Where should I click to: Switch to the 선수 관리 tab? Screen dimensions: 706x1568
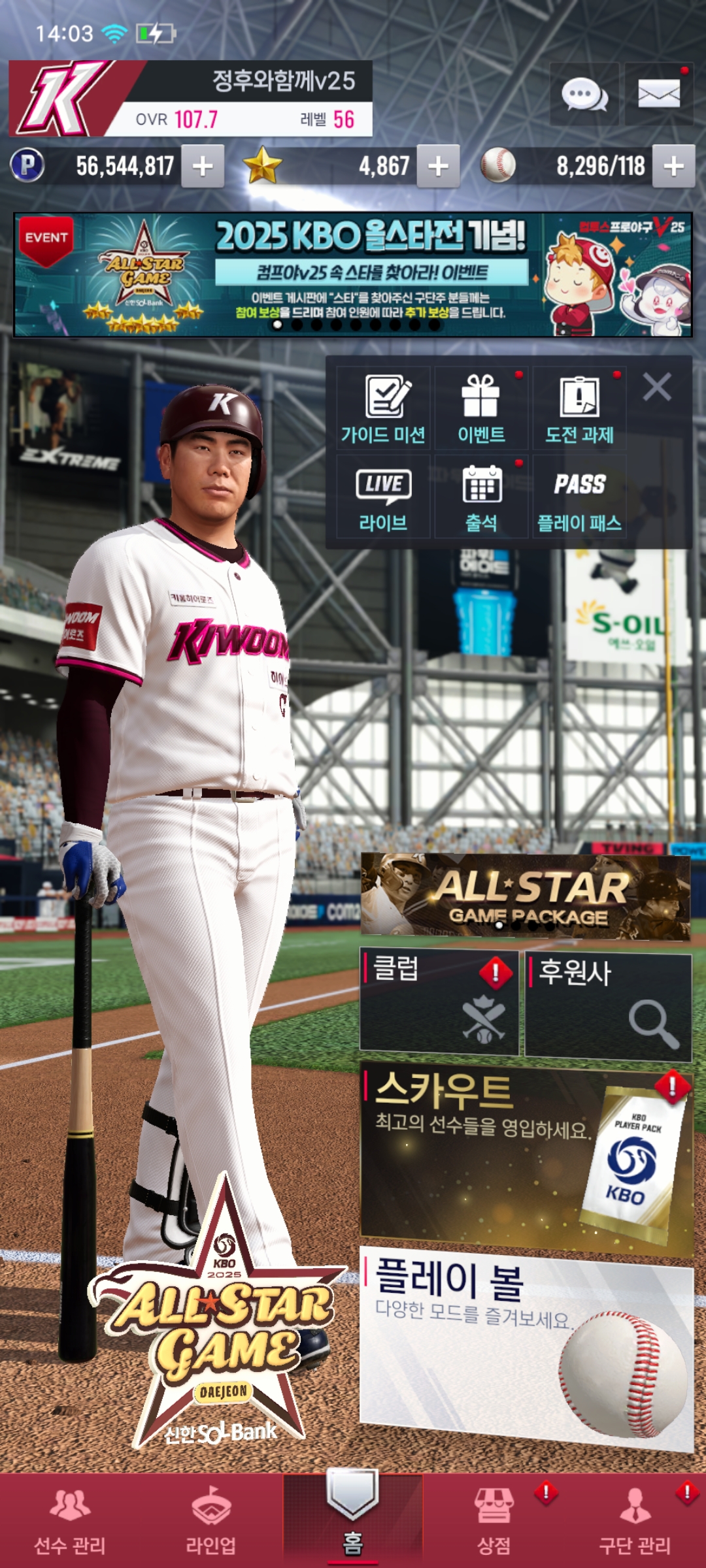pos(70,1521)
